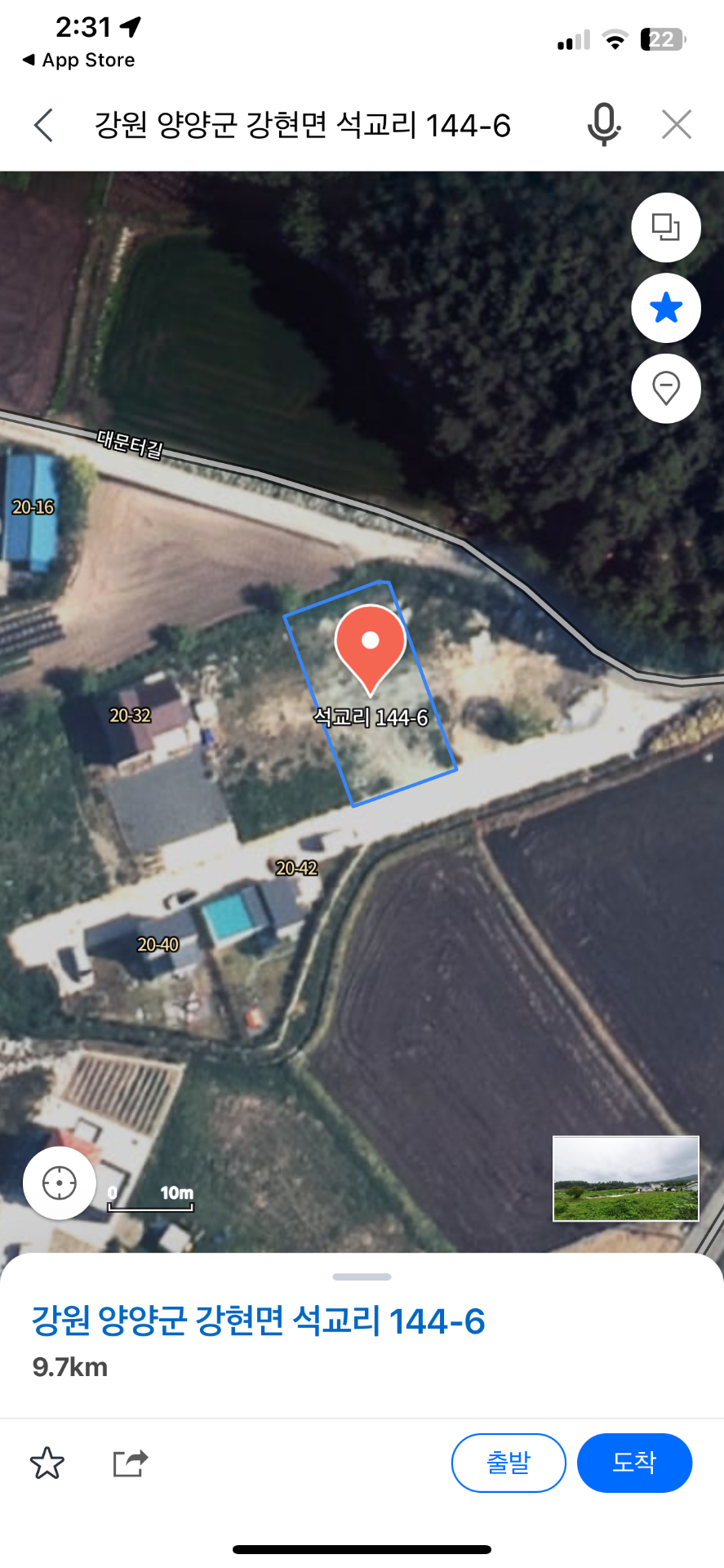Open the street view photo thumbnail
Screen dimensions: 724x1568
(x=626, y=1178)
